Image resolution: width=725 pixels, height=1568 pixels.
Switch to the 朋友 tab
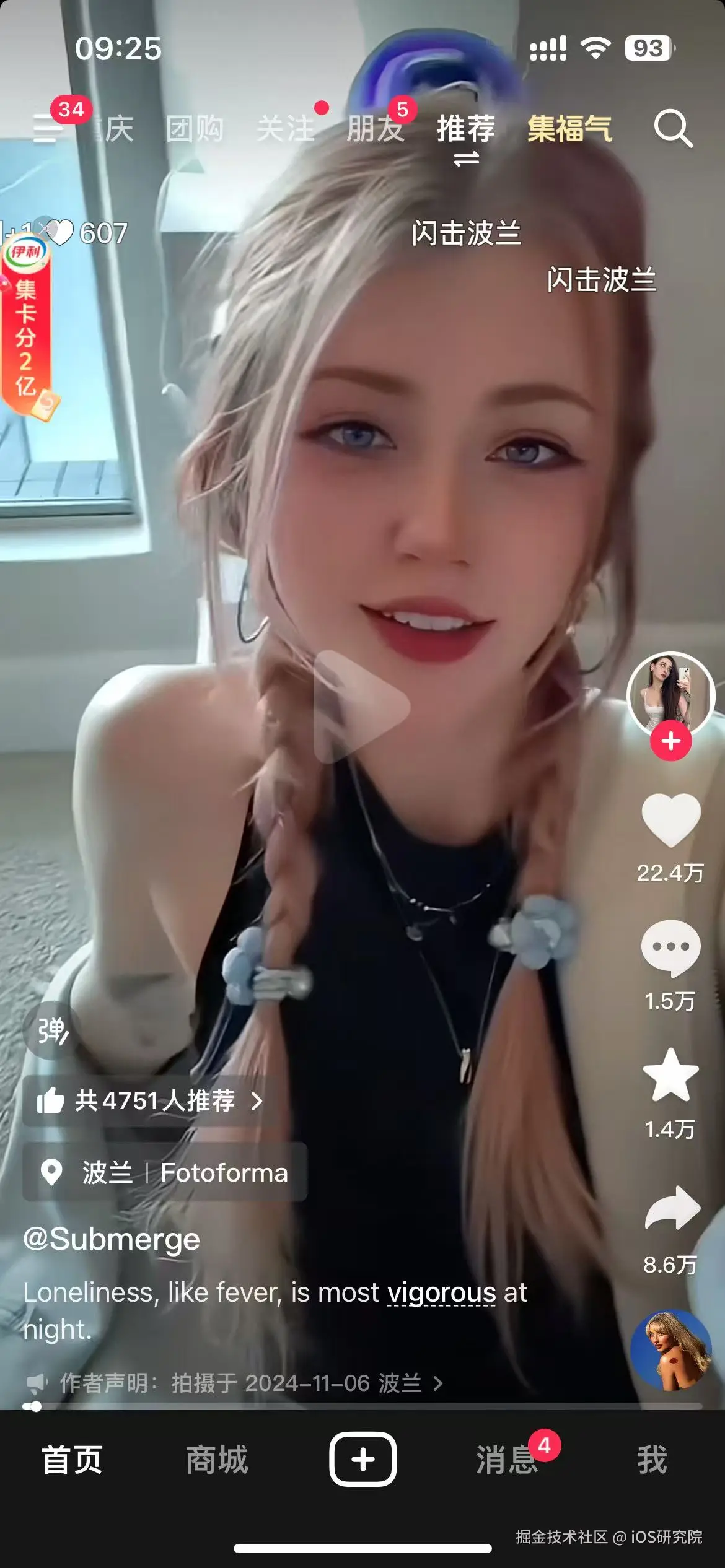375,129
